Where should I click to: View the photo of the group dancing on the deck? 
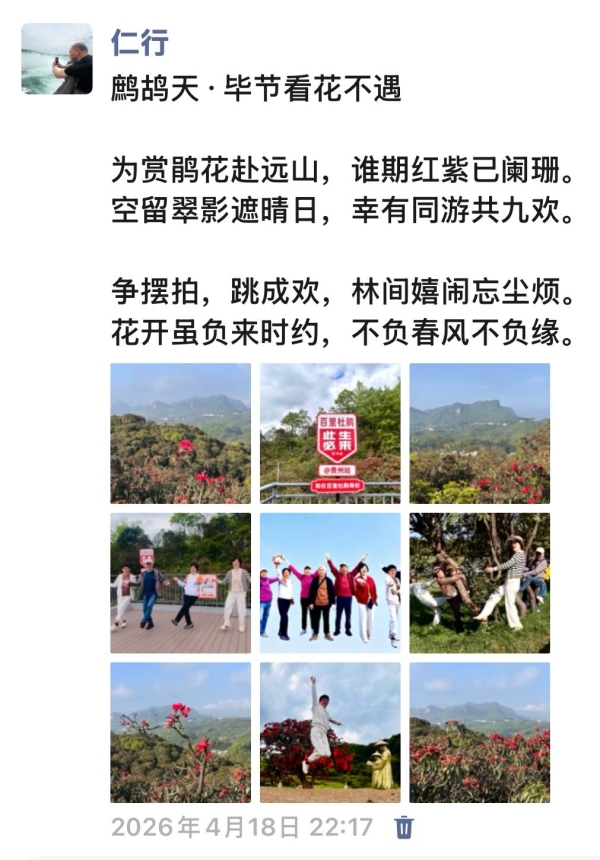[x=180, y=583]
